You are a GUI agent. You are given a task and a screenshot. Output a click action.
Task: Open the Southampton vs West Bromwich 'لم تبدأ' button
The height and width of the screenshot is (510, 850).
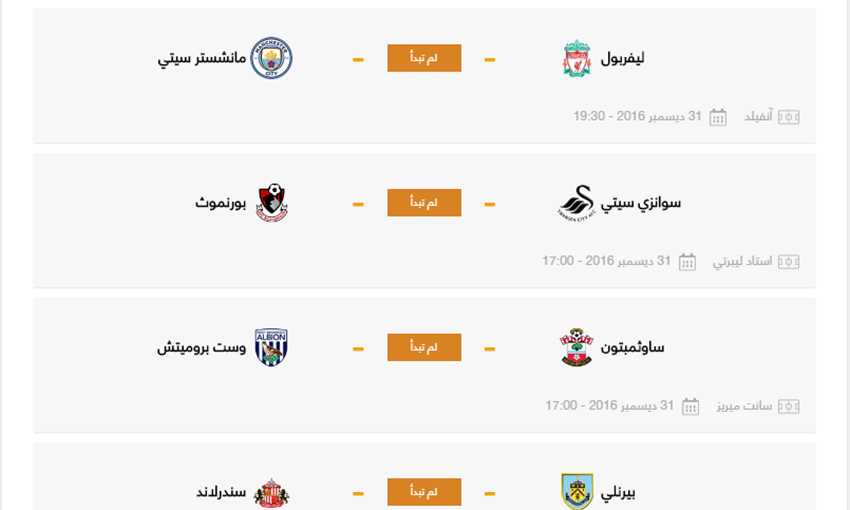click(x=424, y=347)
